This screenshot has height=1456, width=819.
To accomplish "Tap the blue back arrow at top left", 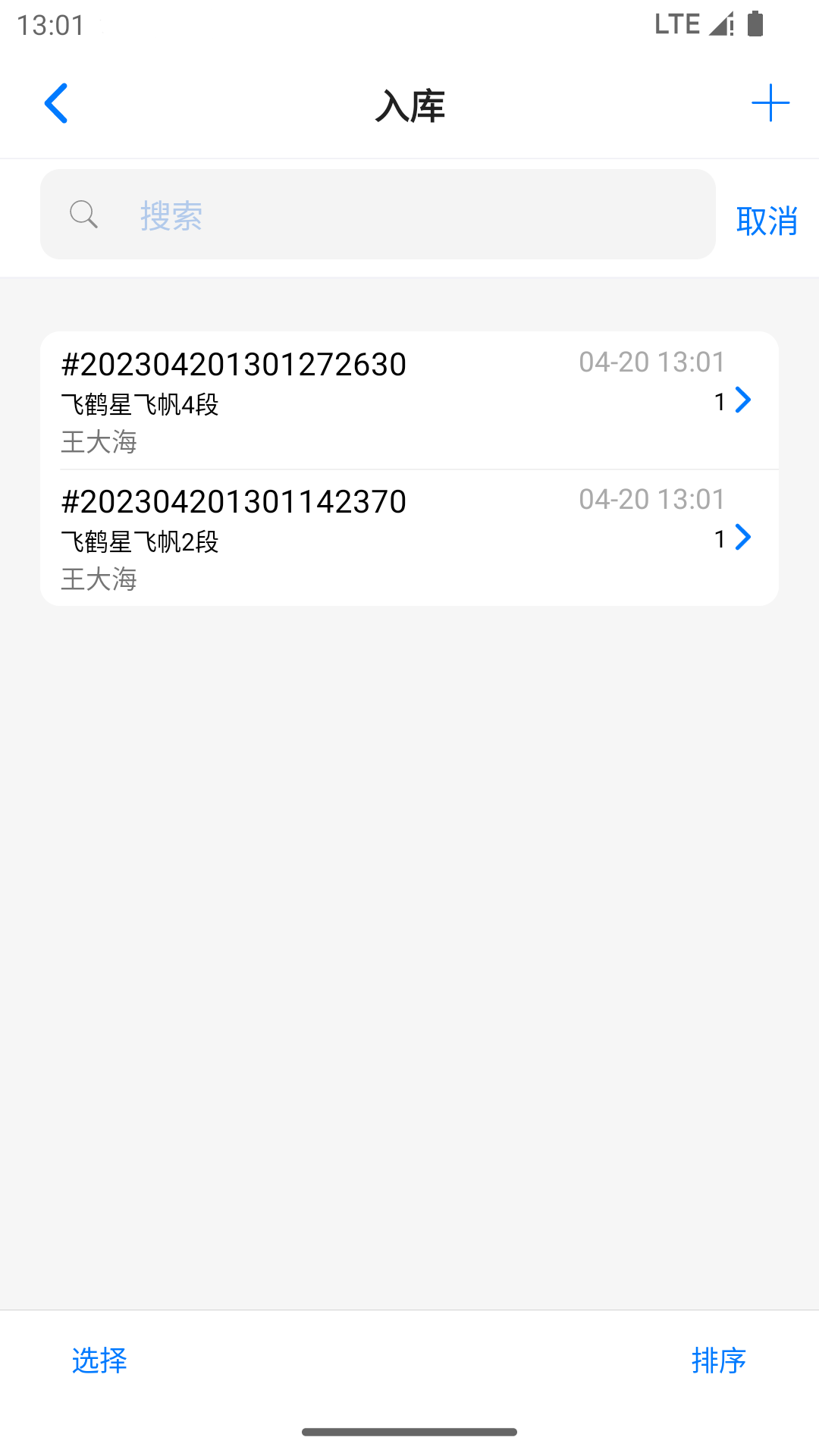I will [x=57, y=104].
